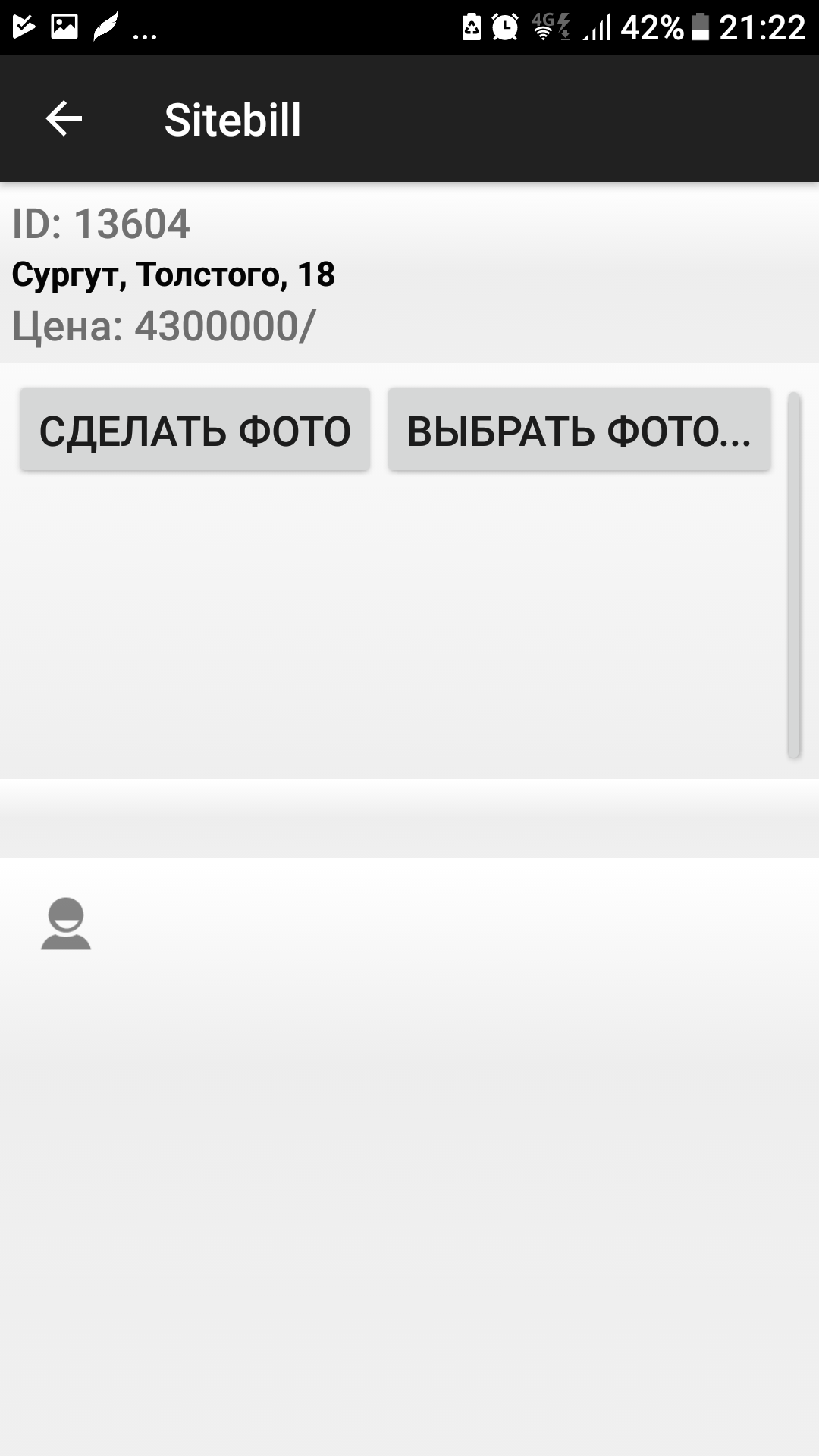
Task: Go back using the arrow in the app bar
Action: pyautogui.click(x=64, y=119)
